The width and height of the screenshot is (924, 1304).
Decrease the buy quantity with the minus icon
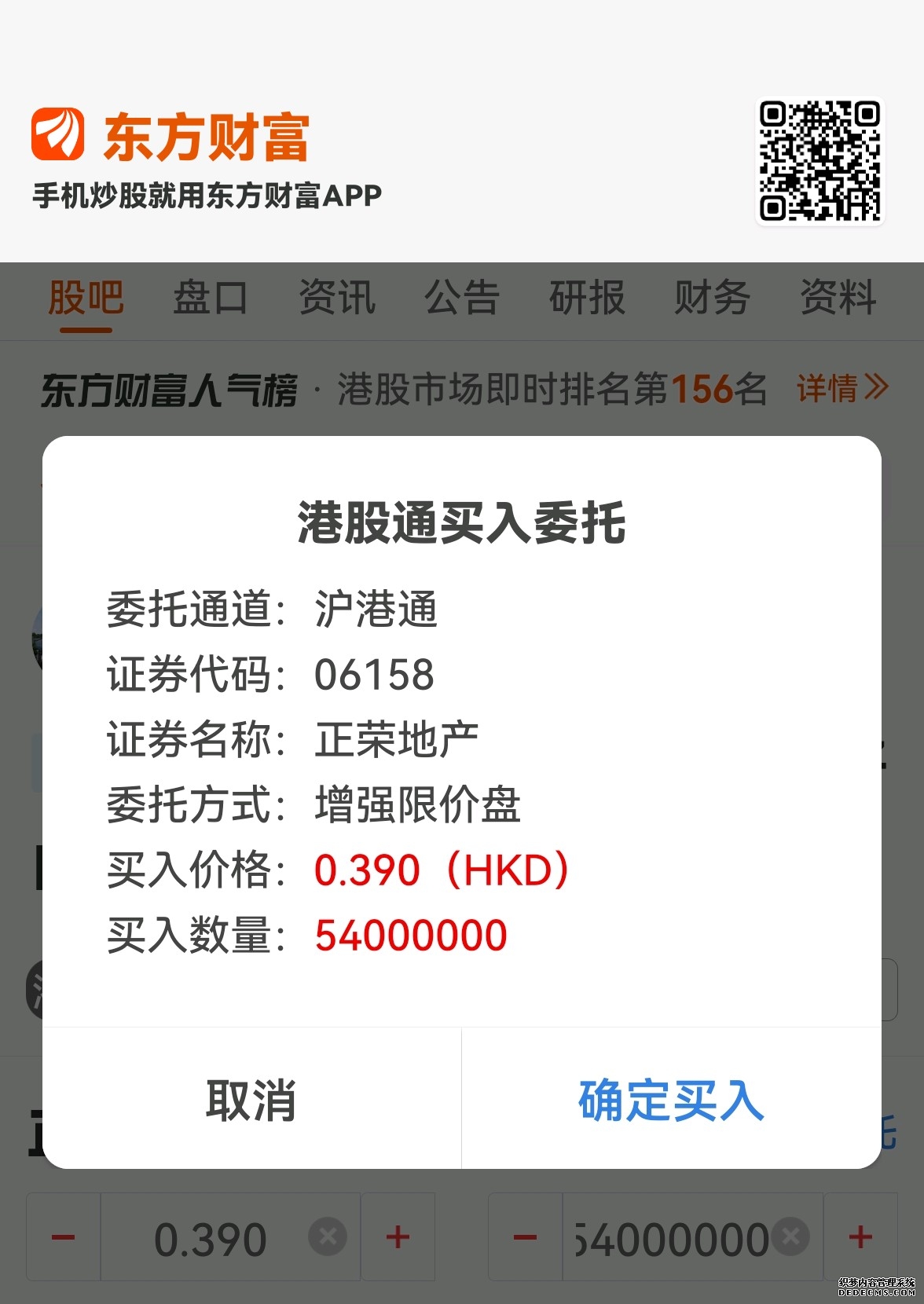pyautogui.click(x=523, y=1236)
